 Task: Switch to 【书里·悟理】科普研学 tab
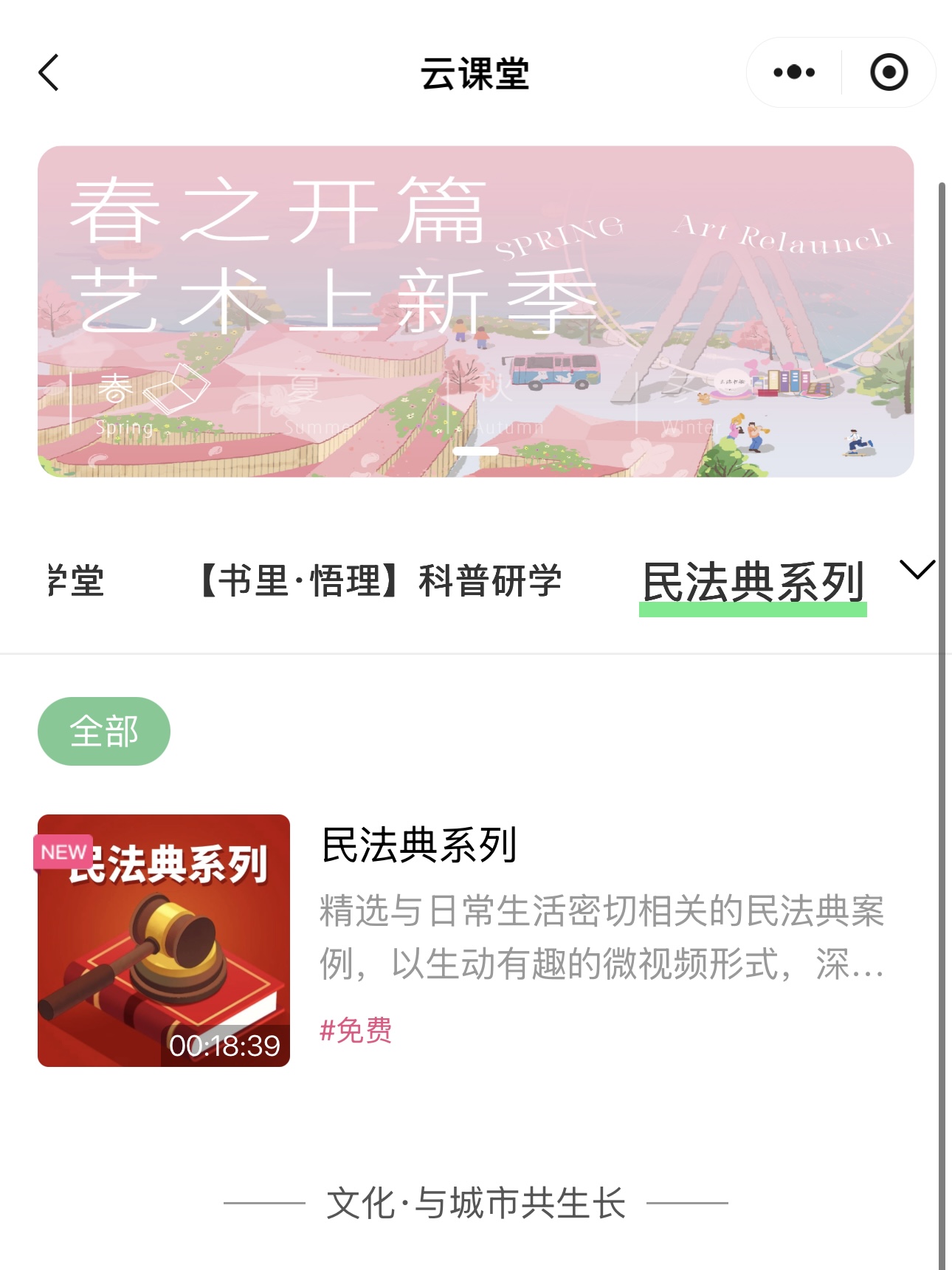point(381,581)
